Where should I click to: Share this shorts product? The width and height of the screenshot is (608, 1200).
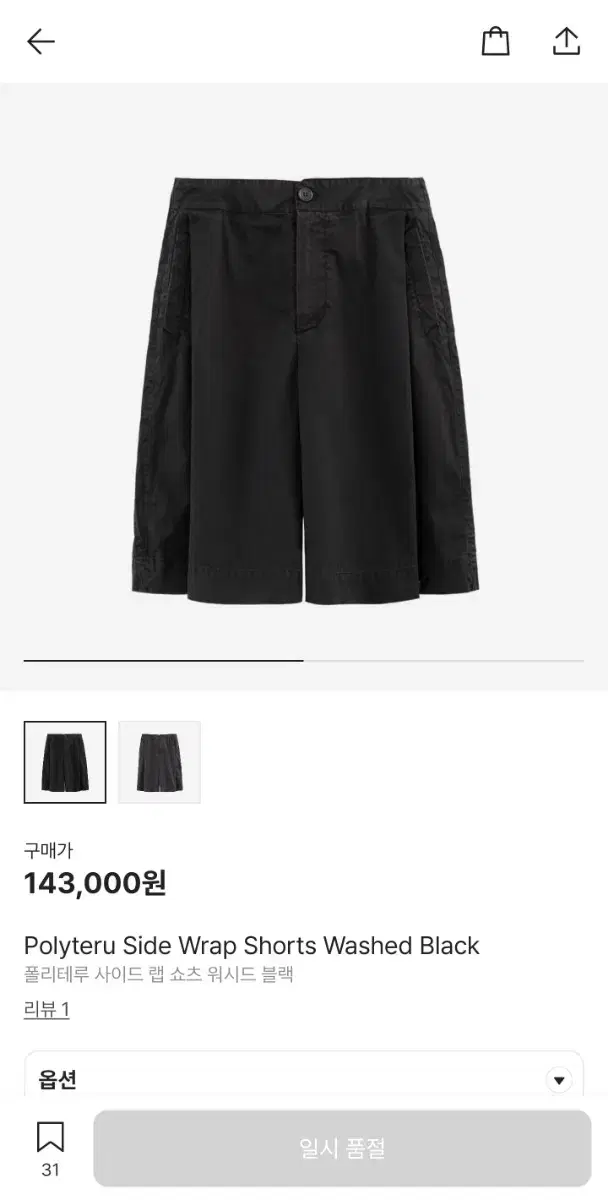[566, 41]
